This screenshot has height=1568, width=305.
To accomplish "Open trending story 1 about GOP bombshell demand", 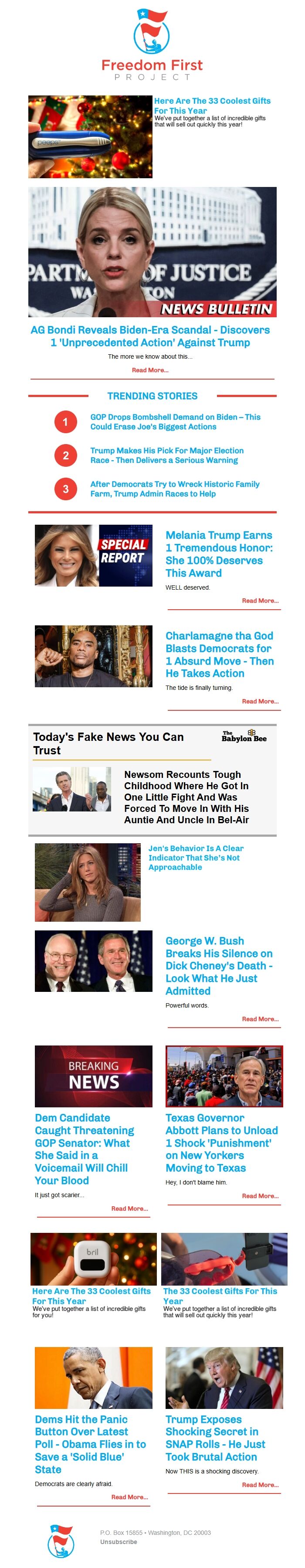I will pyautogui.click(x=175, y=422).
